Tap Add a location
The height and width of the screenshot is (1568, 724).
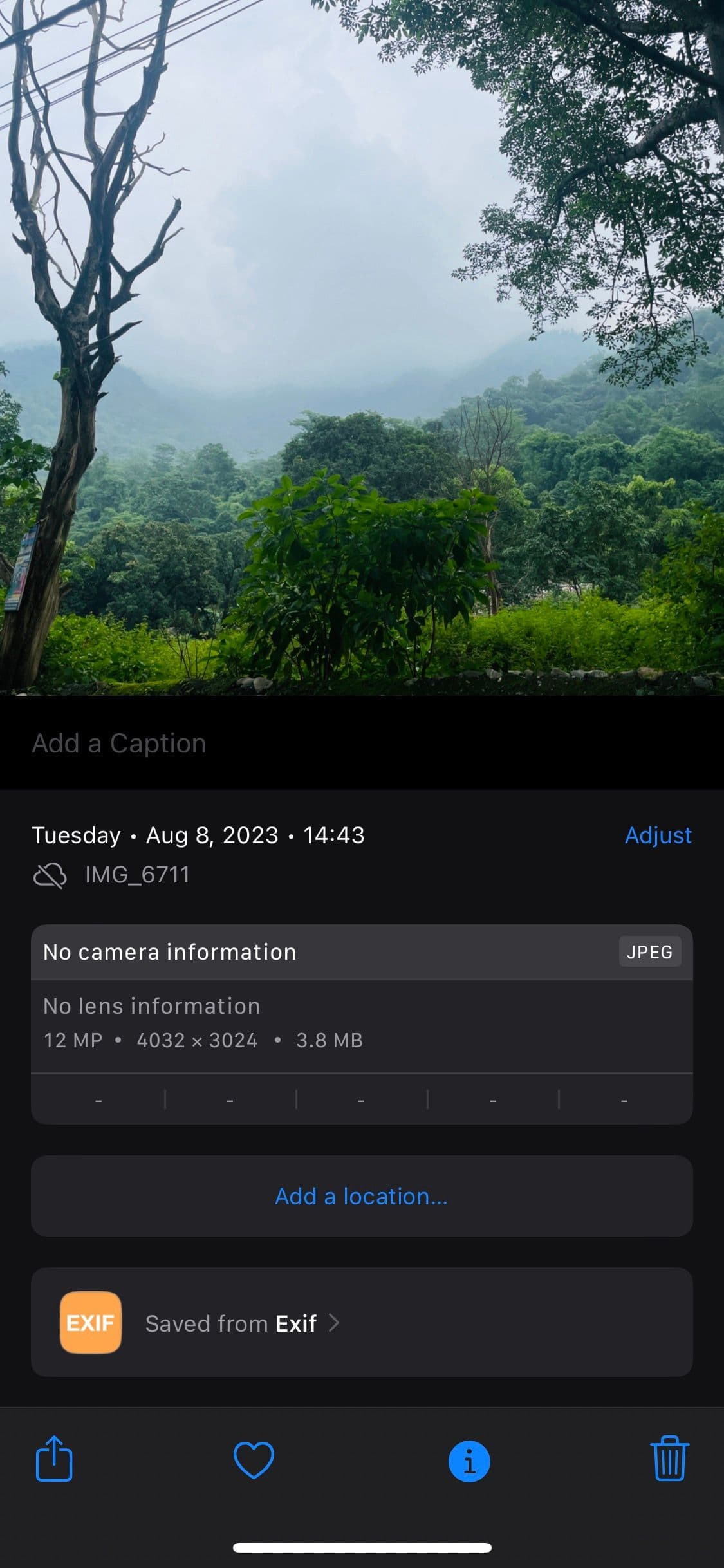click(361, 1197)
